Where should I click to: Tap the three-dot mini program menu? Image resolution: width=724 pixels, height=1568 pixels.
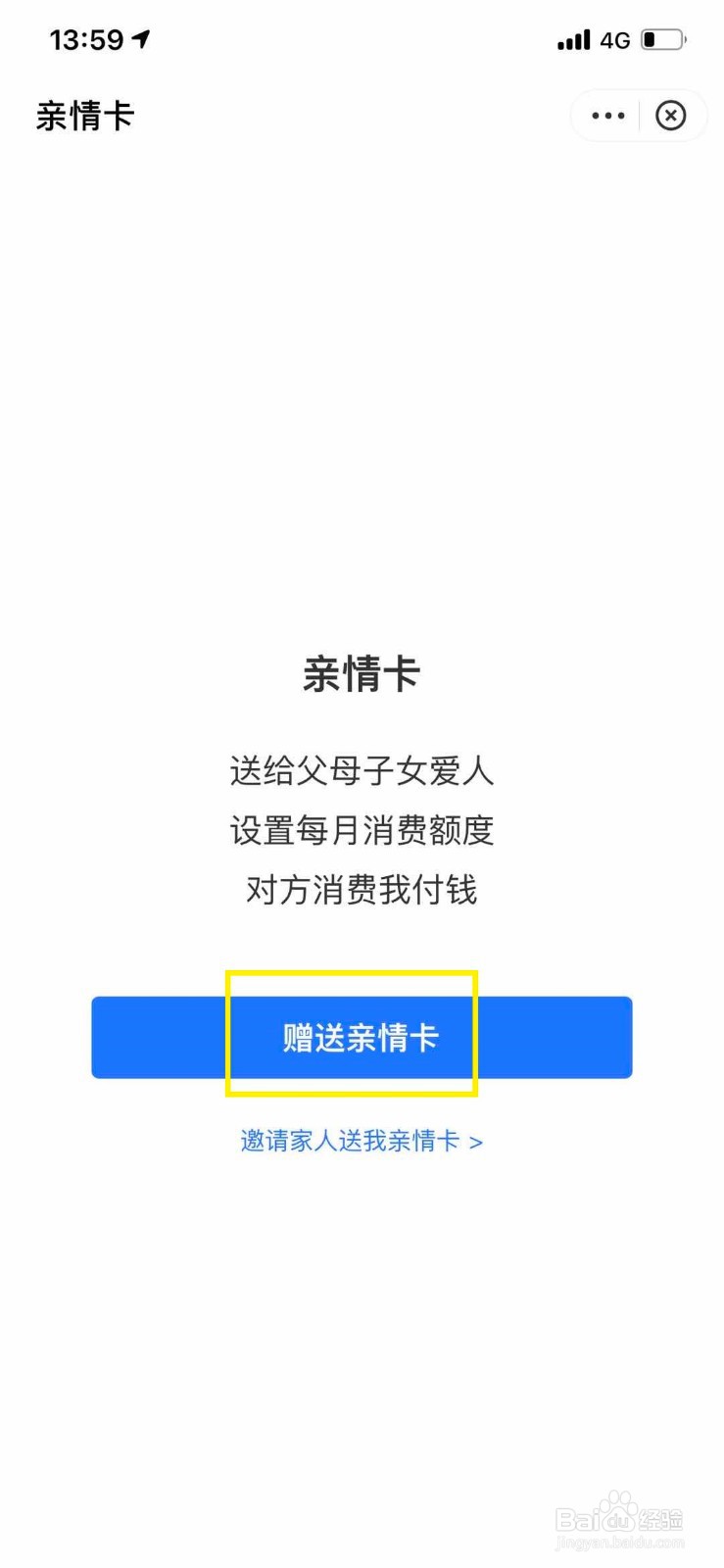pos(607,116)
